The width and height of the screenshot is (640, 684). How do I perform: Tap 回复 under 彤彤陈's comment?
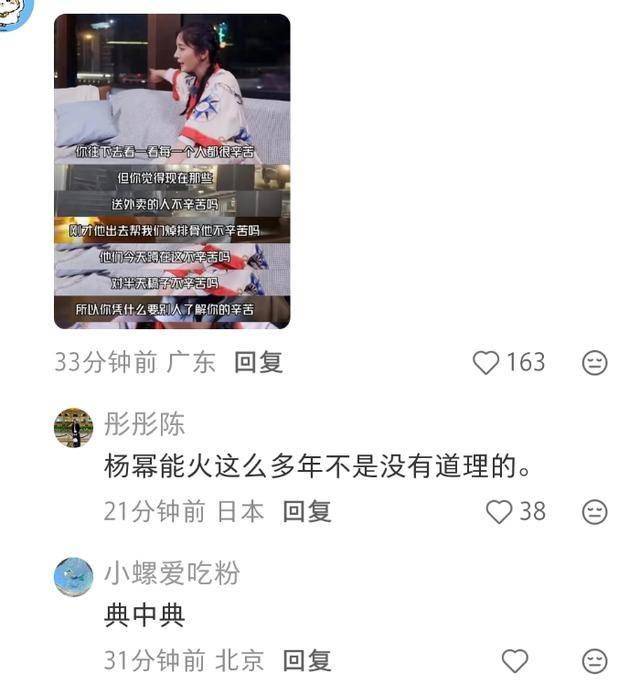coord(306,512)
